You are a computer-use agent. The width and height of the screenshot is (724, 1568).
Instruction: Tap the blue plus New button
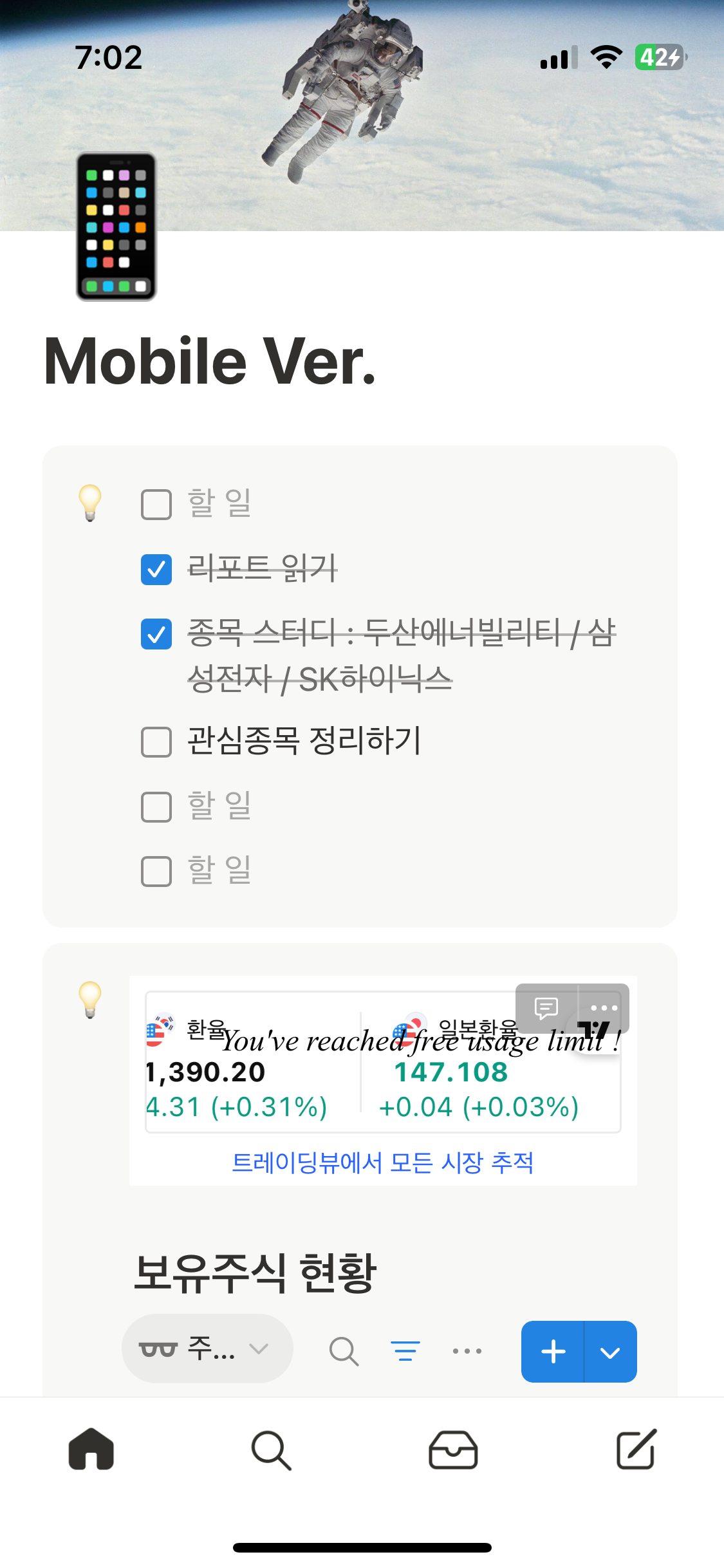tap(552, 1352)
